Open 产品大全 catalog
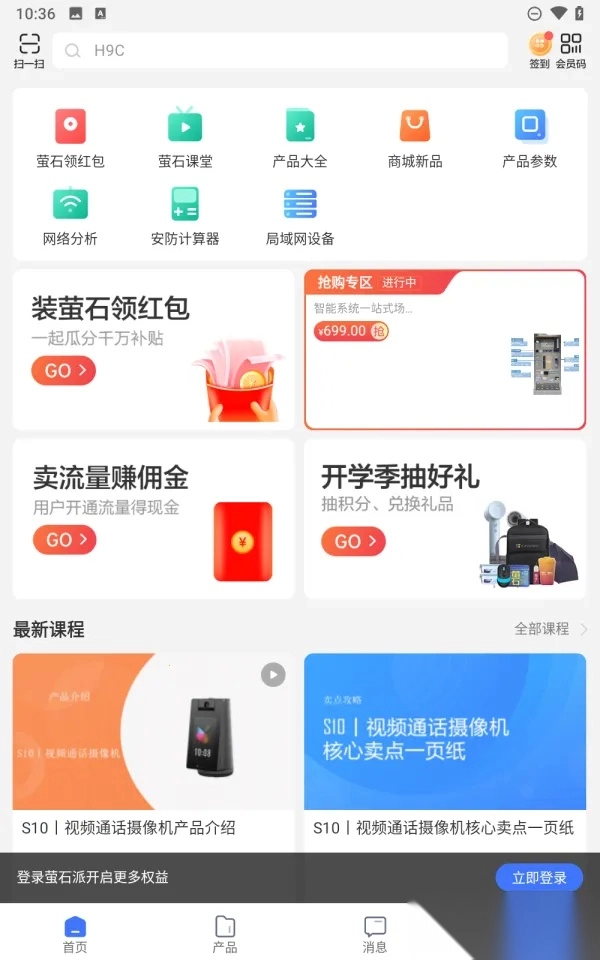Viewport: 600px width, 960px height. (x=300, y=137)
